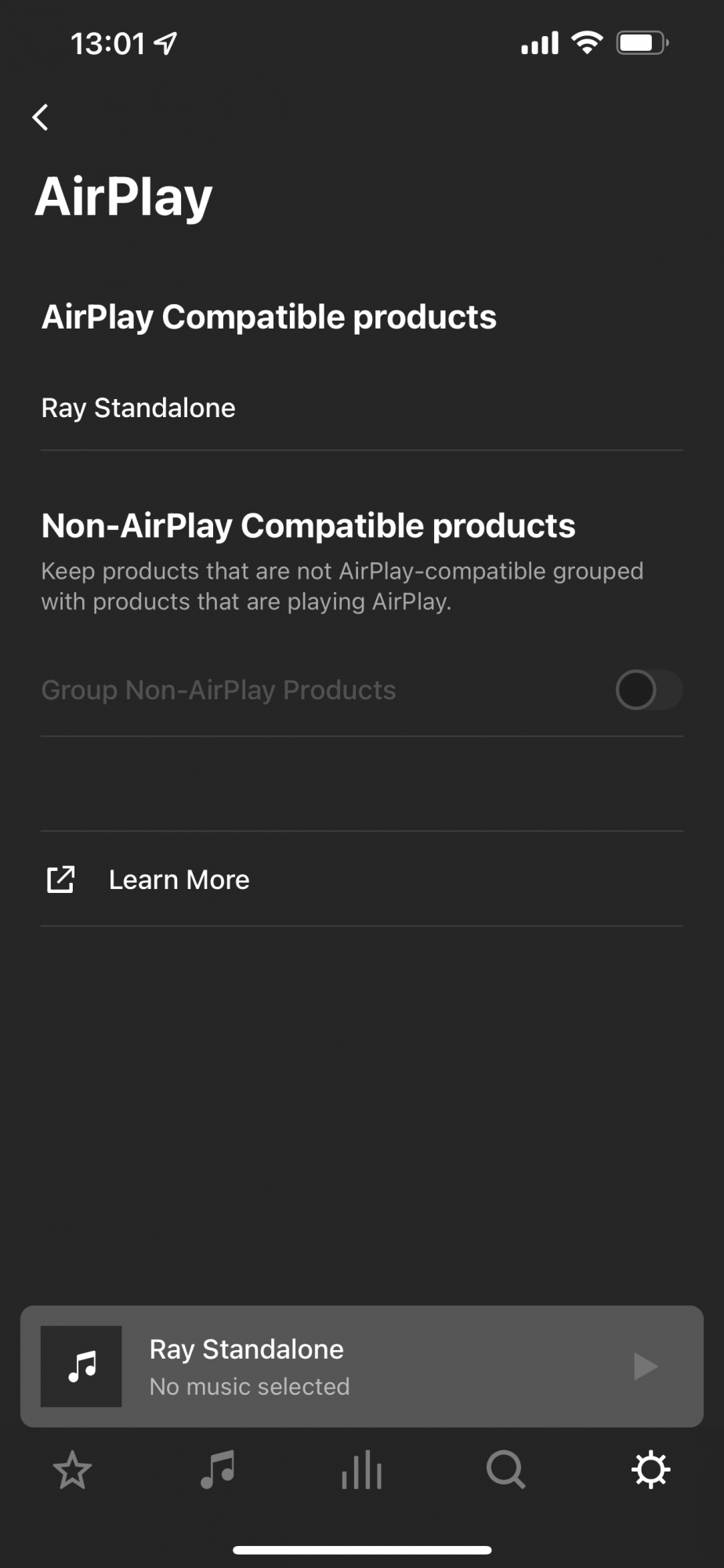Toggle Group Non-AirPlay Products switch
Screen dimensions: 724x1568
coord(647,690)
